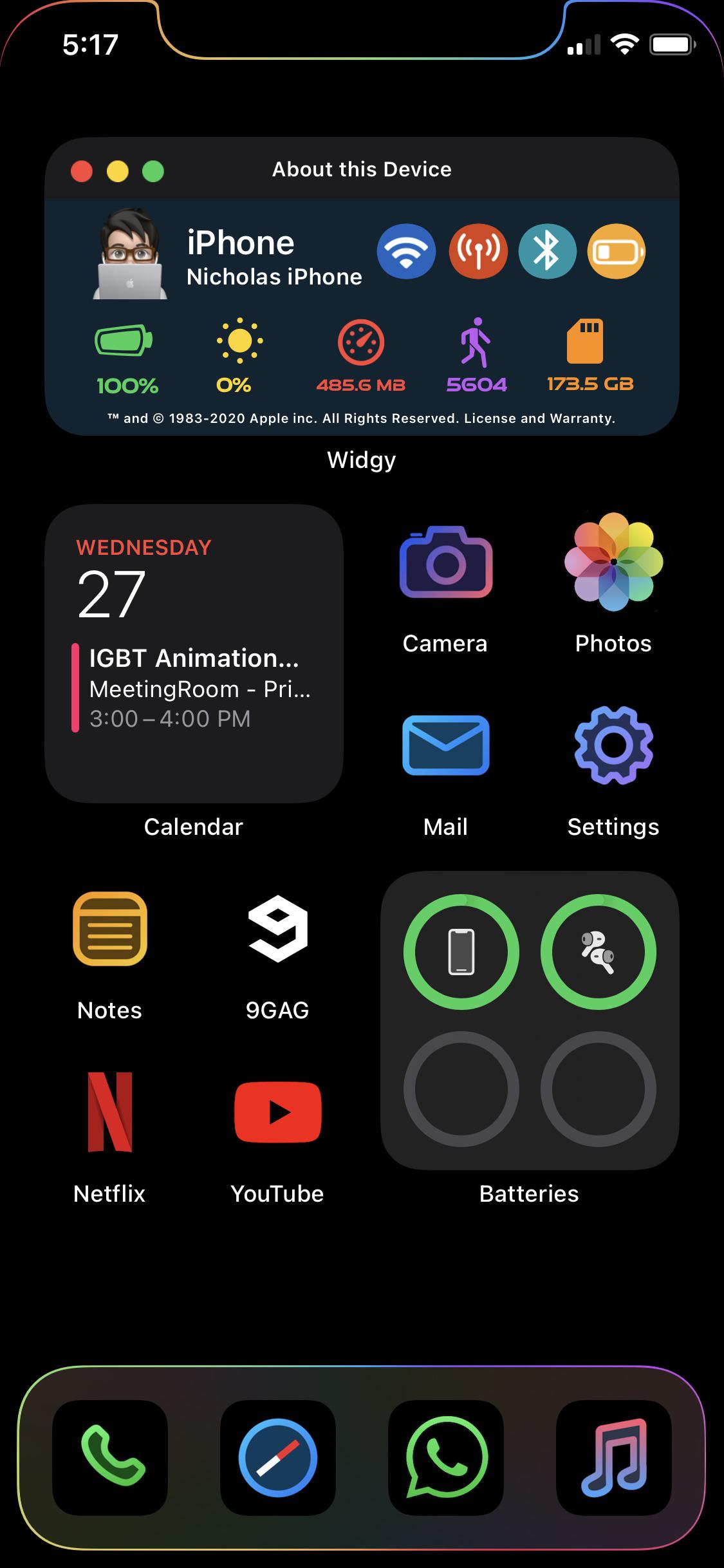Tap the empty battery circle in Batteries widget
Viewport: 724px width, 1568px height.
click(462, 1089)
